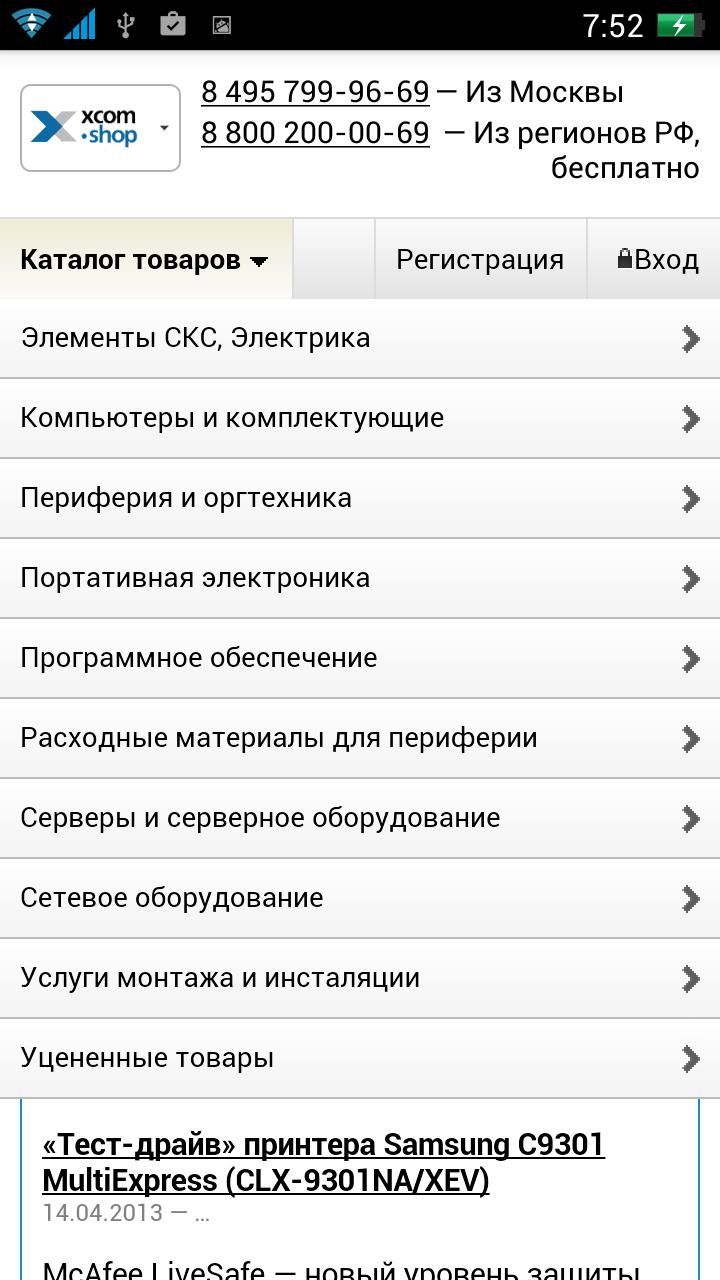Select Серверы и серверное оборудование
The height and width of the screenshot is (1280, 720).
pyautogui.click(x=360, y=818)
